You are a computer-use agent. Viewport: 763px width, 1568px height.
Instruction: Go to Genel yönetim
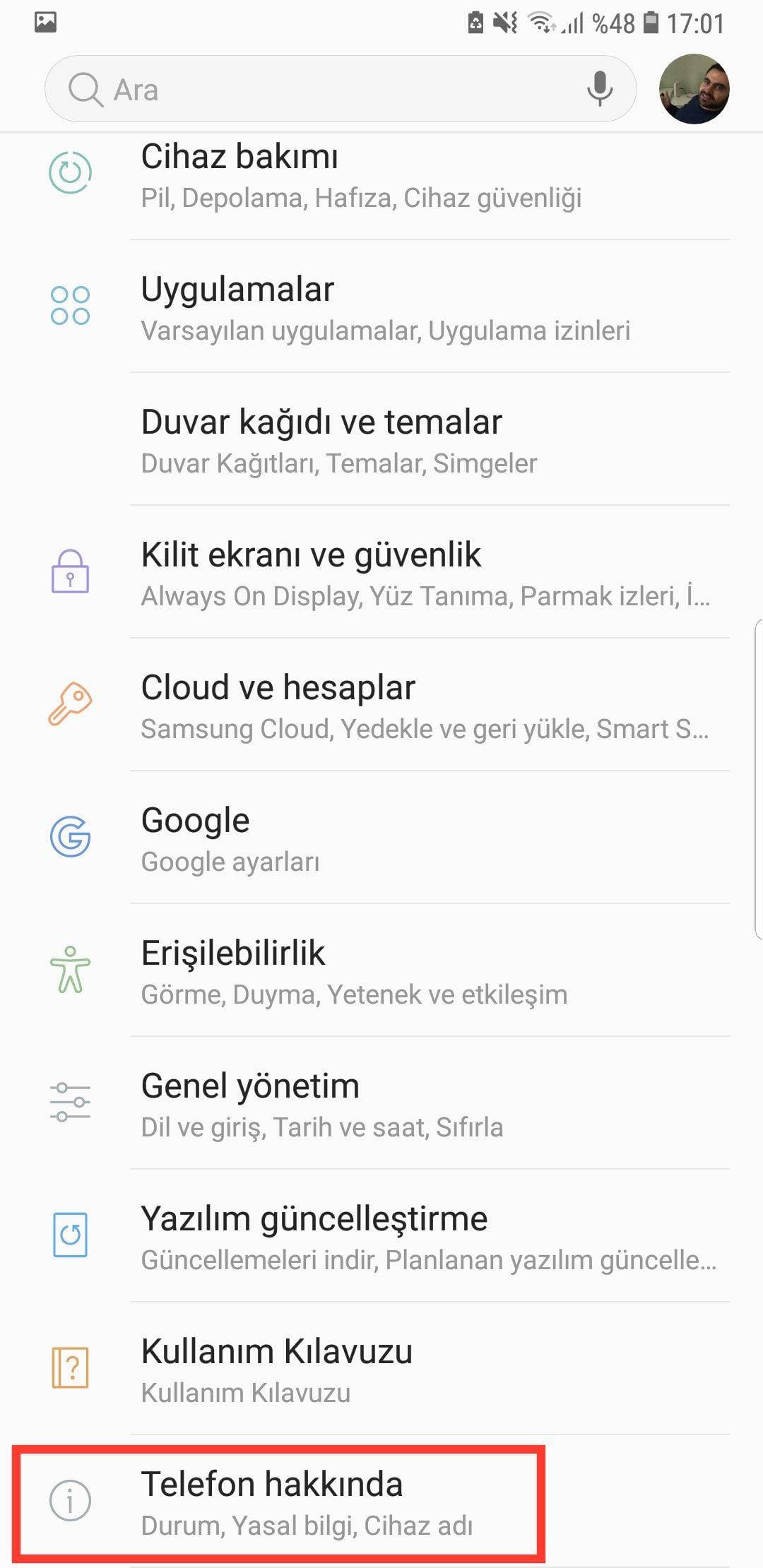pyautogui.click(x=381, y=1103)
